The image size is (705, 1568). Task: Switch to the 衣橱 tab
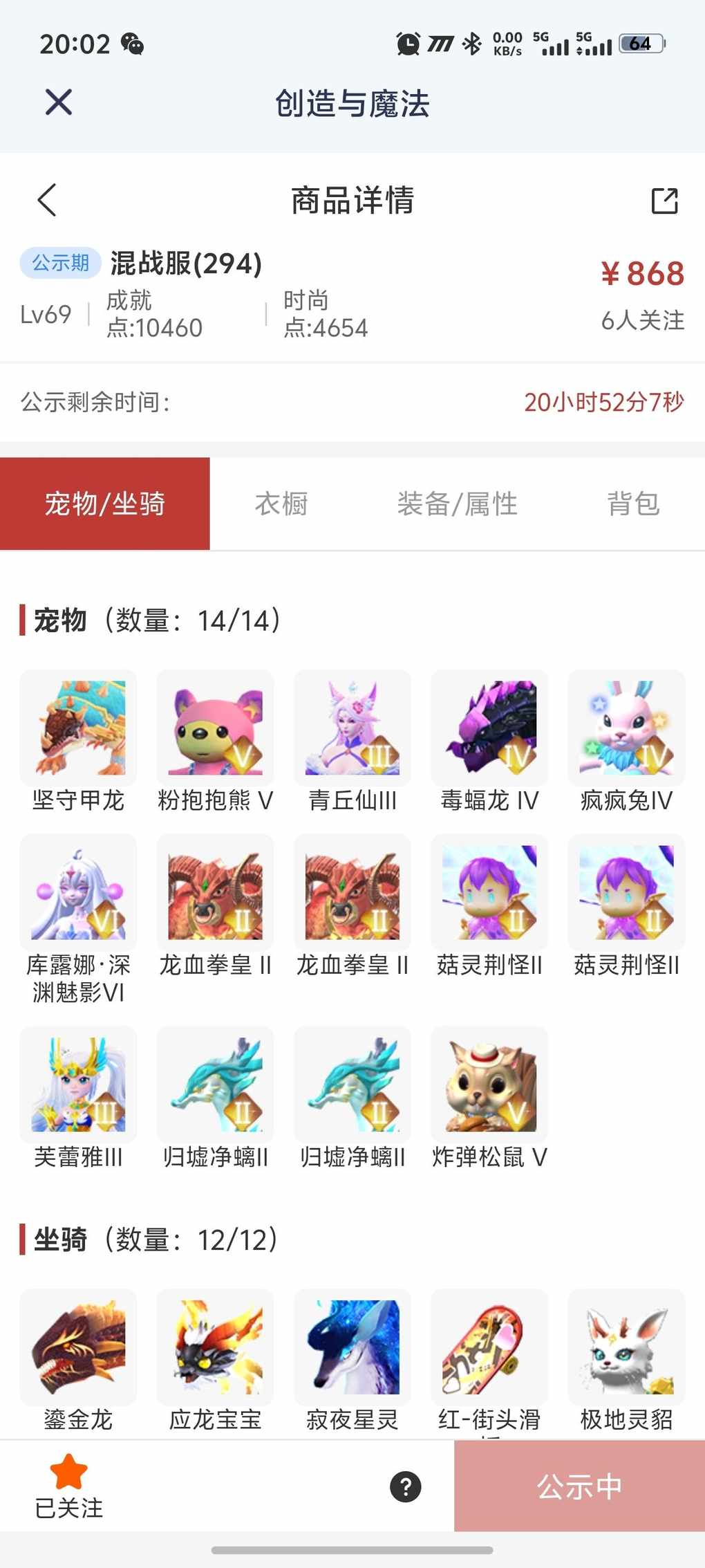pyautogui.click(x=281, y=504)
